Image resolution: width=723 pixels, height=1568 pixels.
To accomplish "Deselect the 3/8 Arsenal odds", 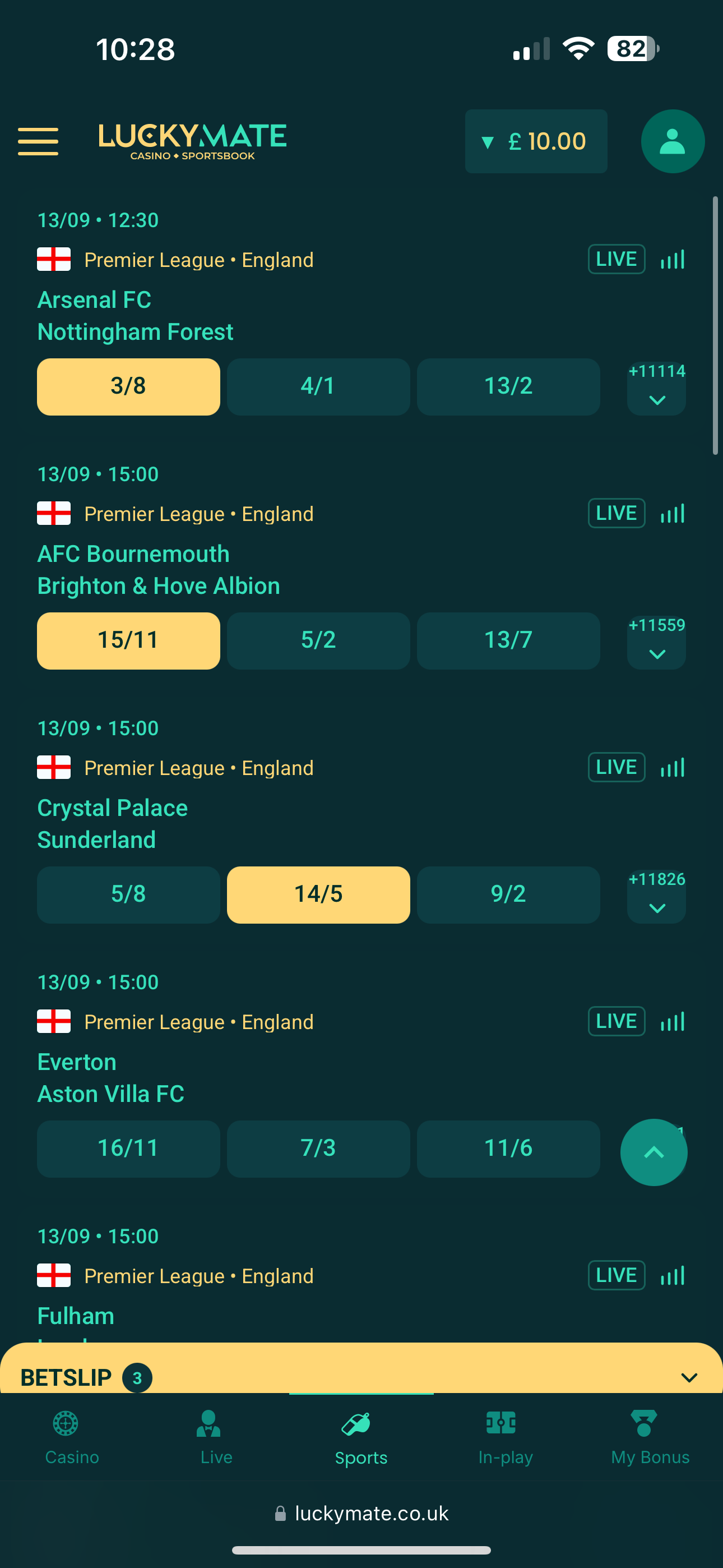I will coord(128,386).
